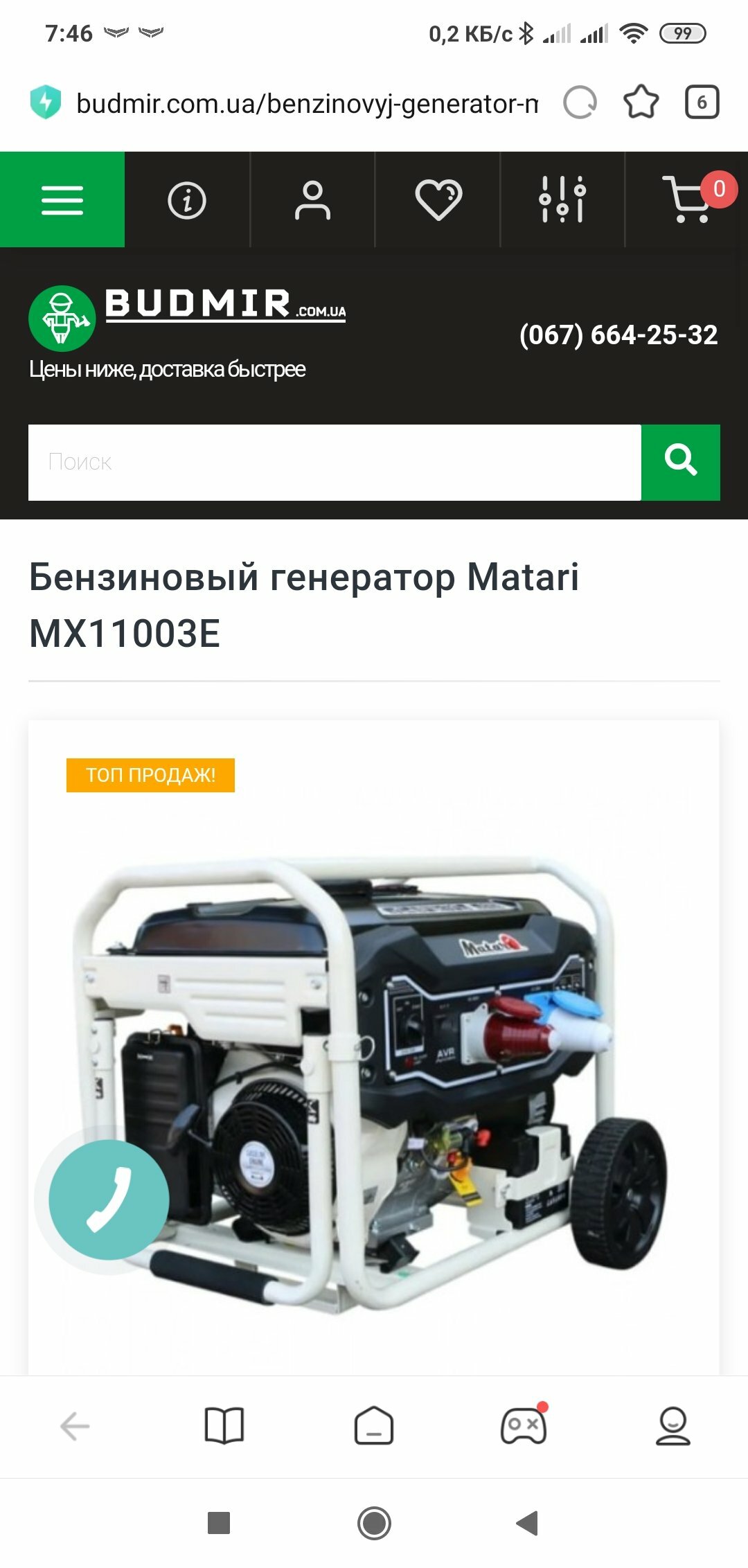This screenshot has width=748, height=1568.
Task: Tap the browser address bar URL
Action: 307,103
